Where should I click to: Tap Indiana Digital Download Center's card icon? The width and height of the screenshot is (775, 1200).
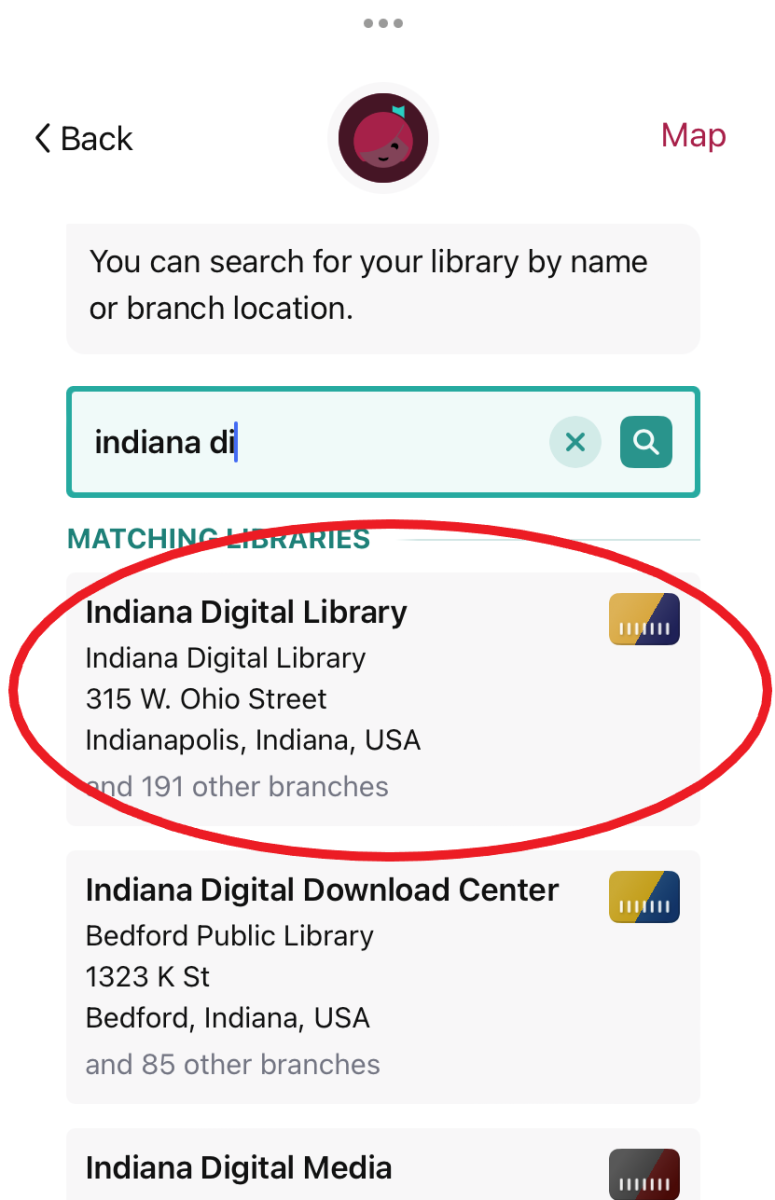643,897
